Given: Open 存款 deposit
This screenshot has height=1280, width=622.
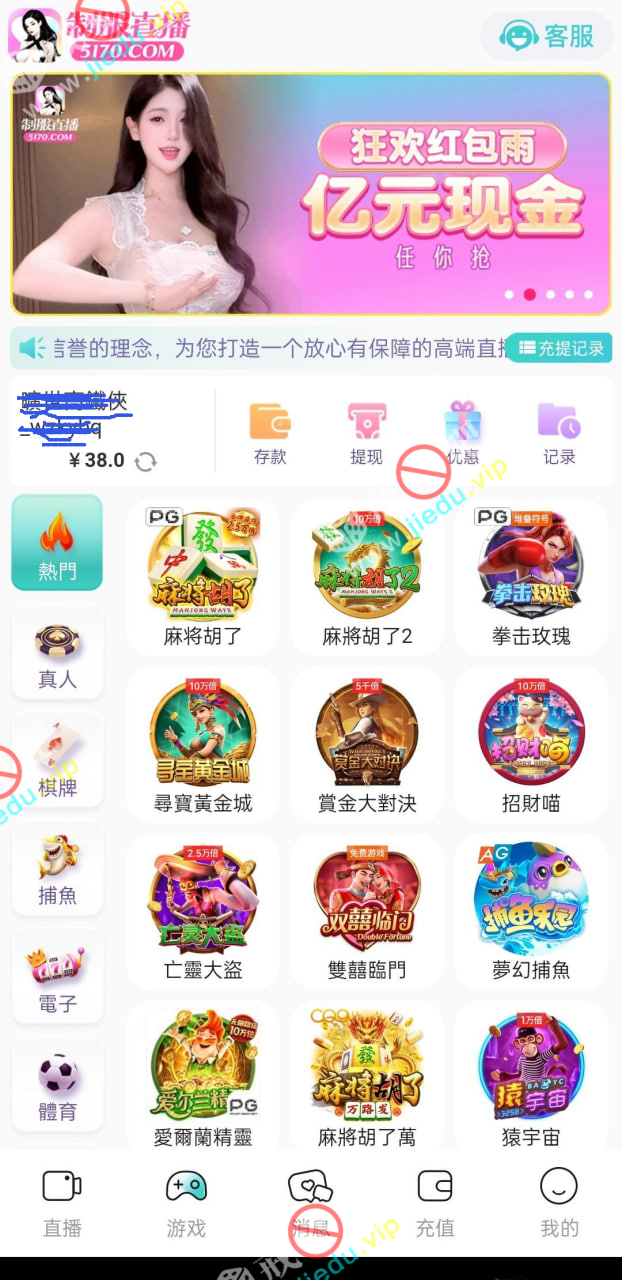Looking at the screenshot, I should (x=270, y=434).
